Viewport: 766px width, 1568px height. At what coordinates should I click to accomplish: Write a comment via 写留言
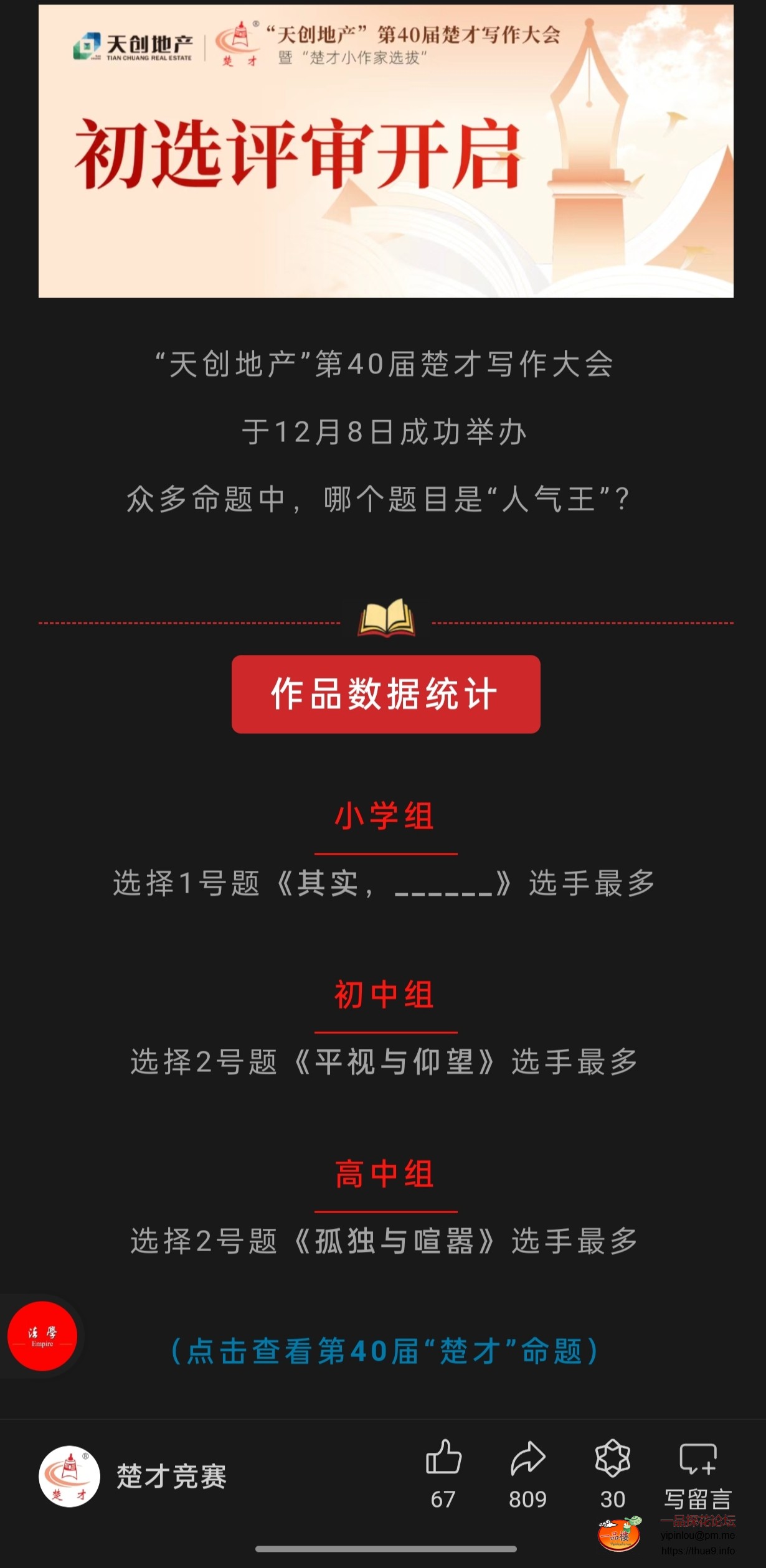[x=697, y=1472]
